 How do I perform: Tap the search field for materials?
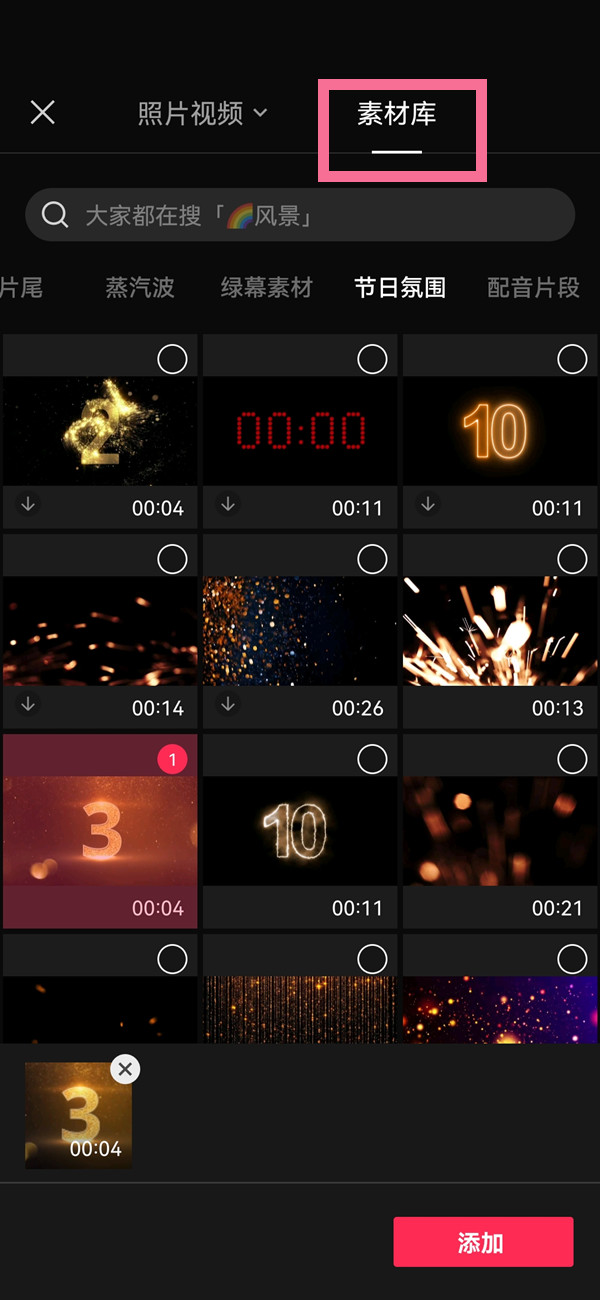[x=300, y=215]
